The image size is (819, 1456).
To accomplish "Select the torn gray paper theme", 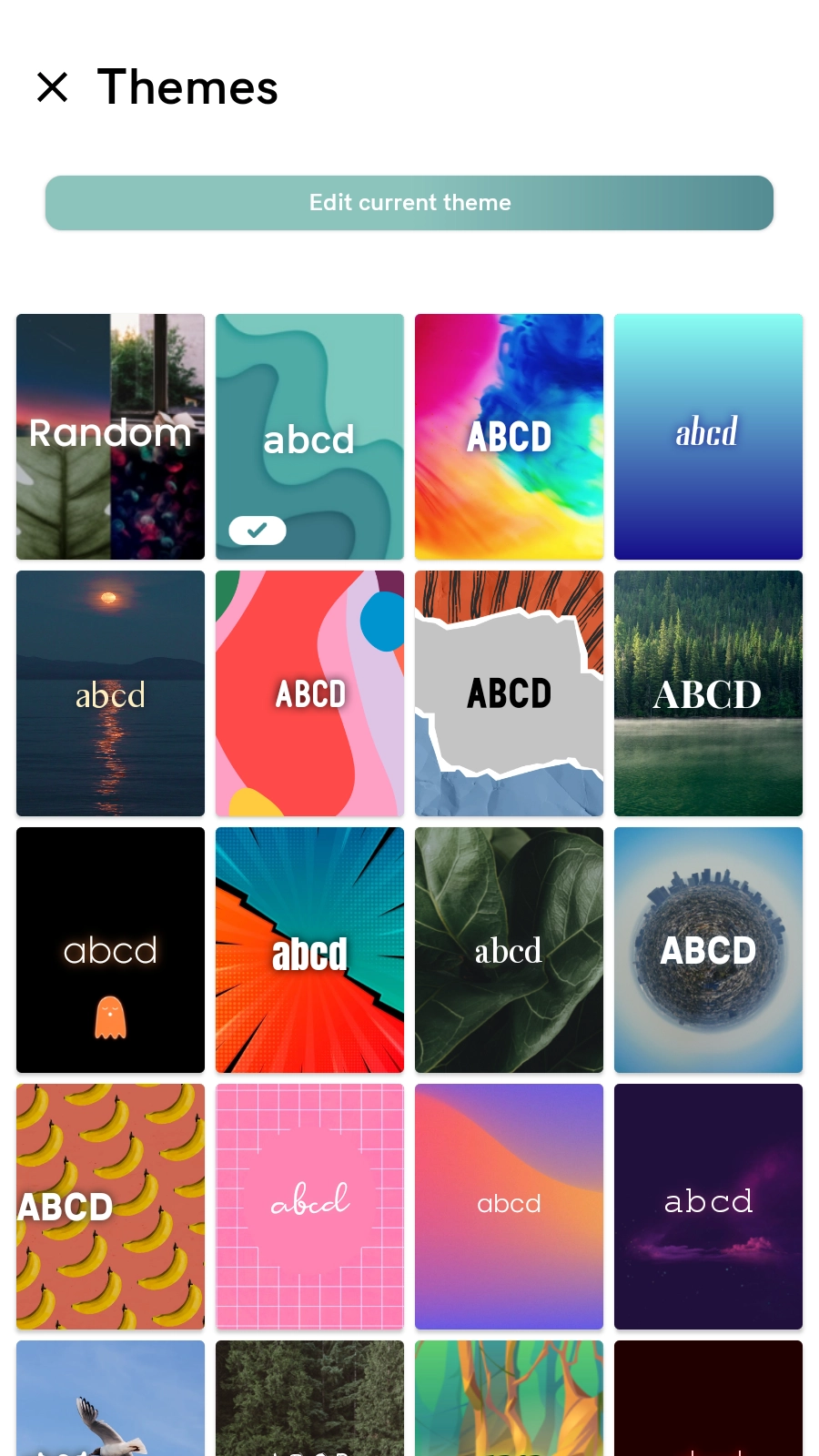I will click(509, 693).
